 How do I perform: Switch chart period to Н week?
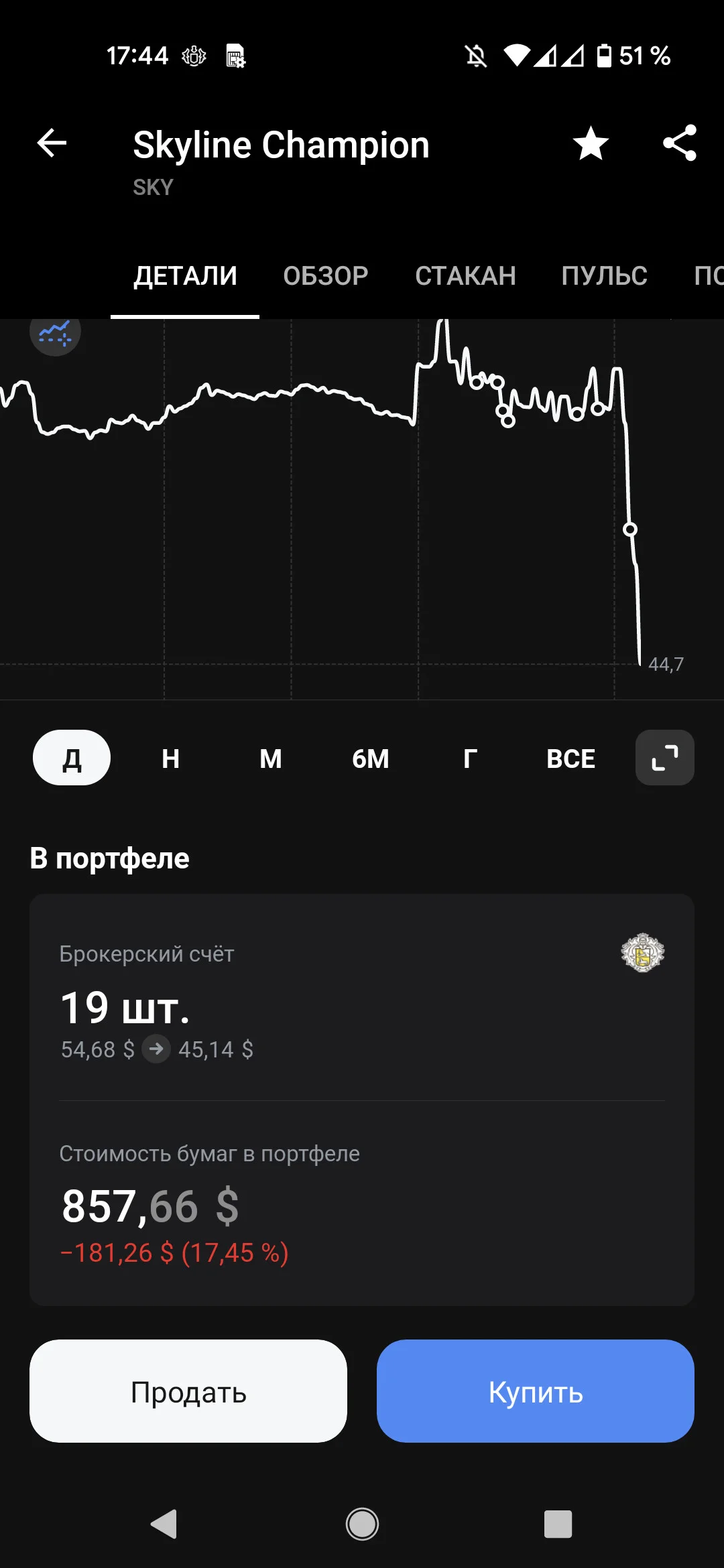click(171, 759)
